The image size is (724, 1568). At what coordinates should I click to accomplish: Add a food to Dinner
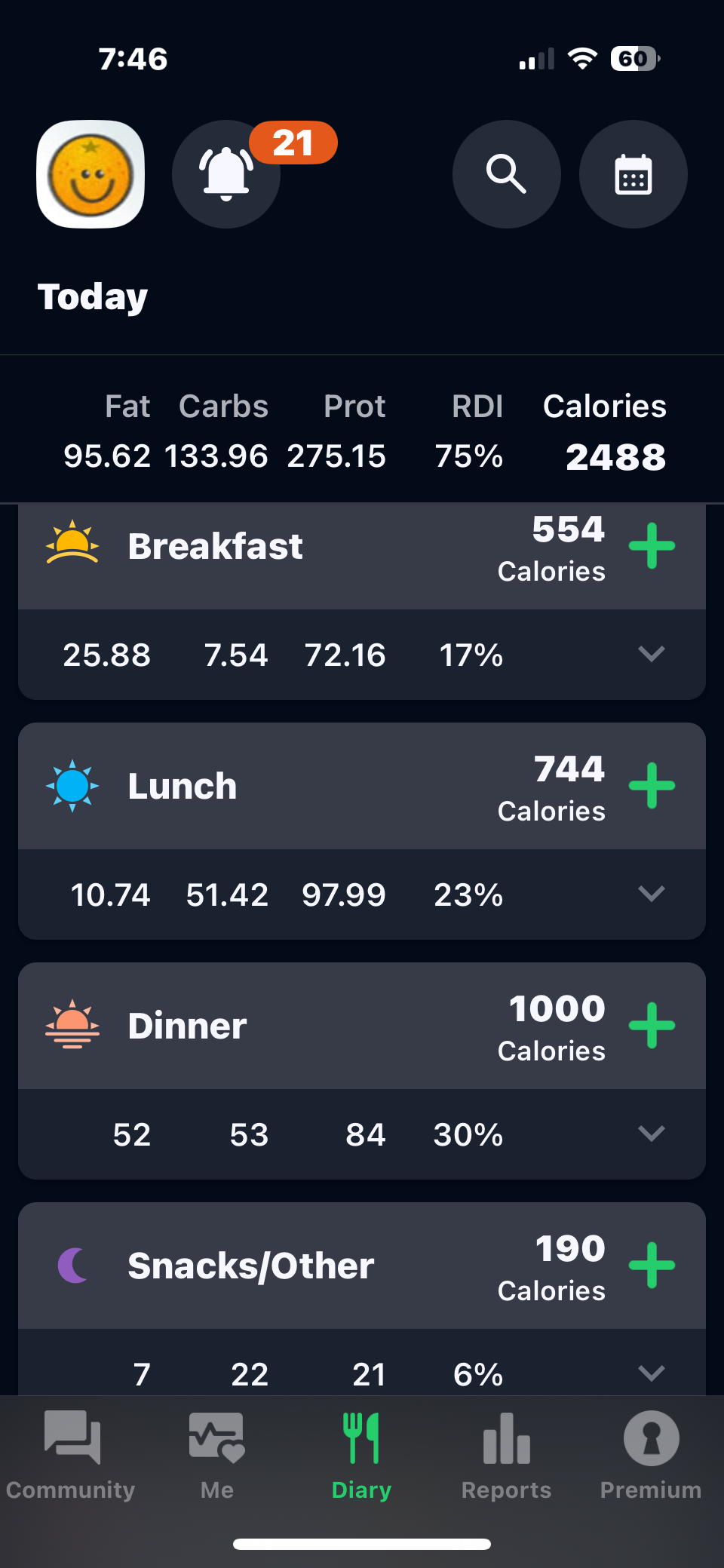point(652,1025)
